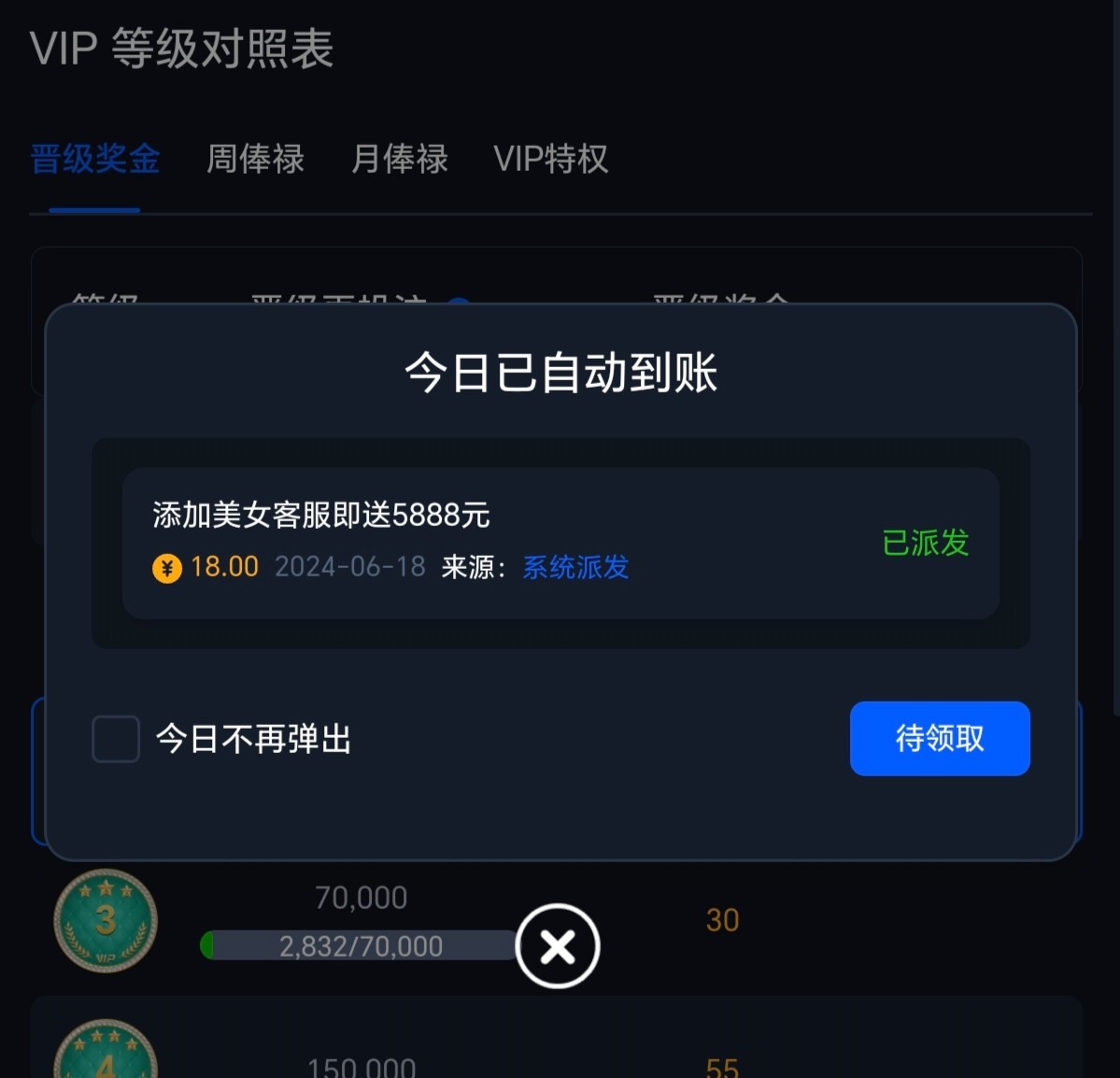Select the 晋级奖金 tab

pyautogui.click(x=94, y=159)
